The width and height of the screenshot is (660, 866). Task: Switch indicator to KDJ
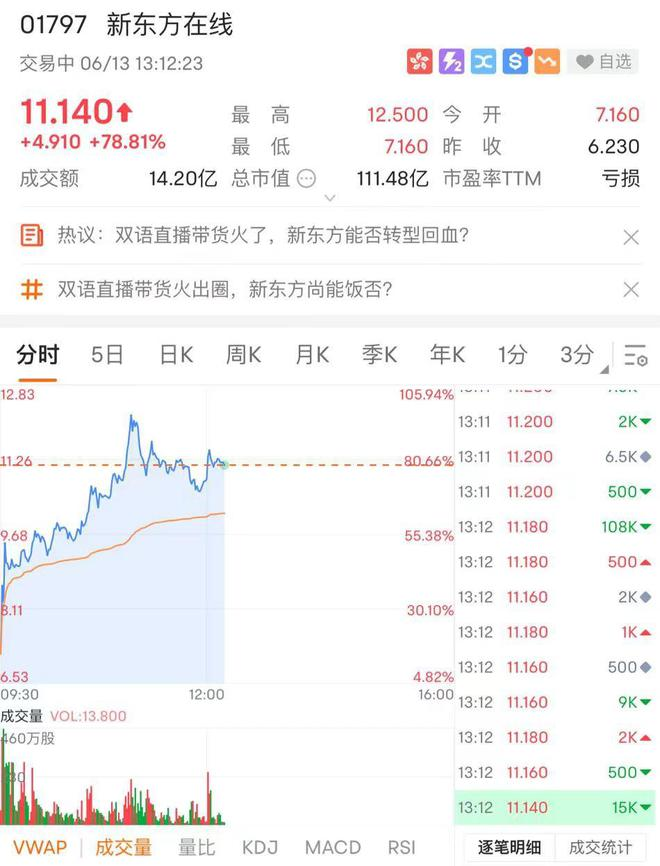click(260, 847)
